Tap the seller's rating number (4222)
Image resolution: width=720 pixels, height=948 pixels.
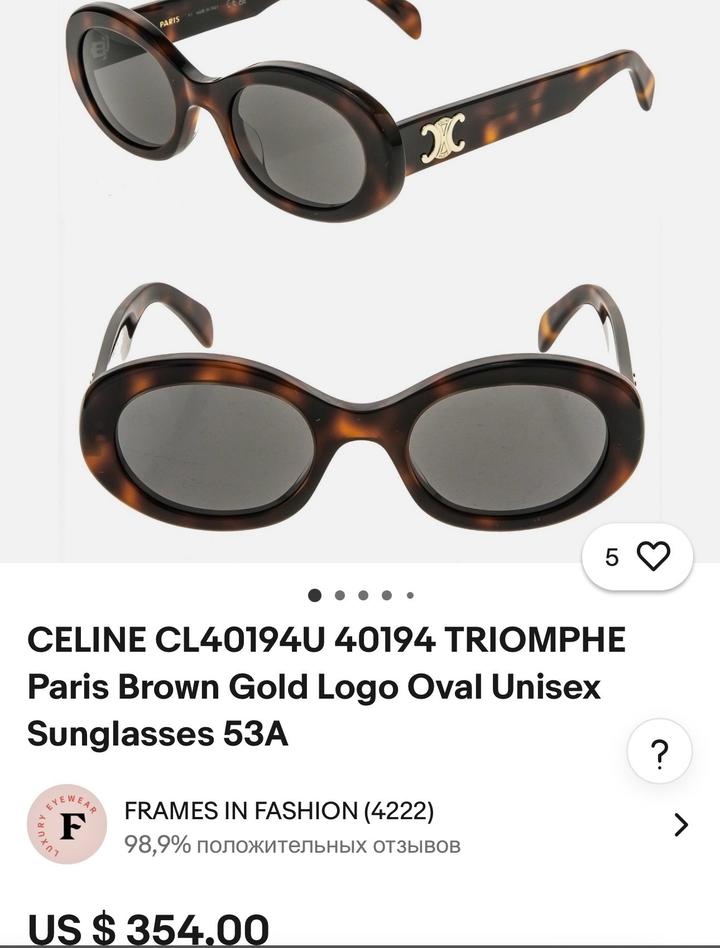point(399,812)
